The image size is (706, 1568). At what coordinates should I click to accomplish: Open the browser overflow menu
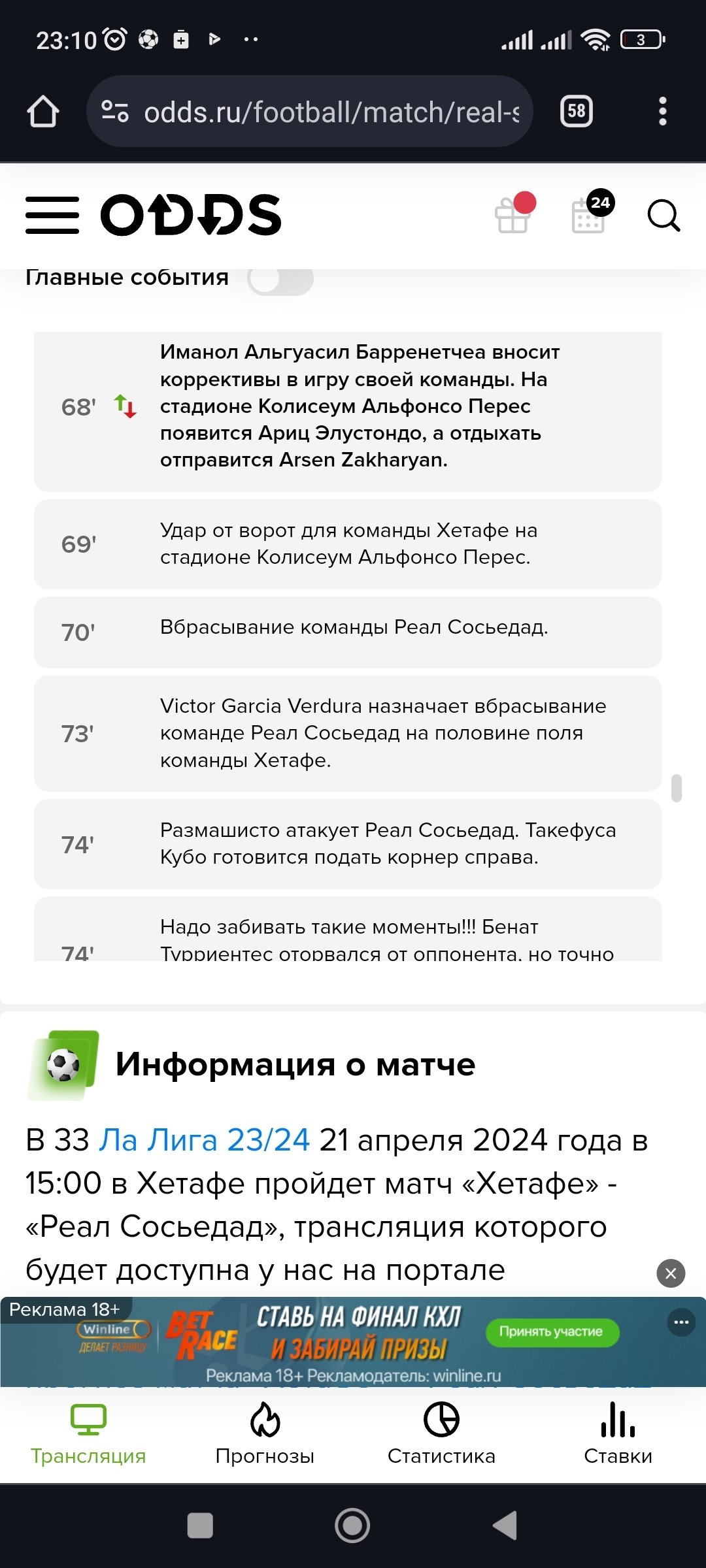point(663,112)
